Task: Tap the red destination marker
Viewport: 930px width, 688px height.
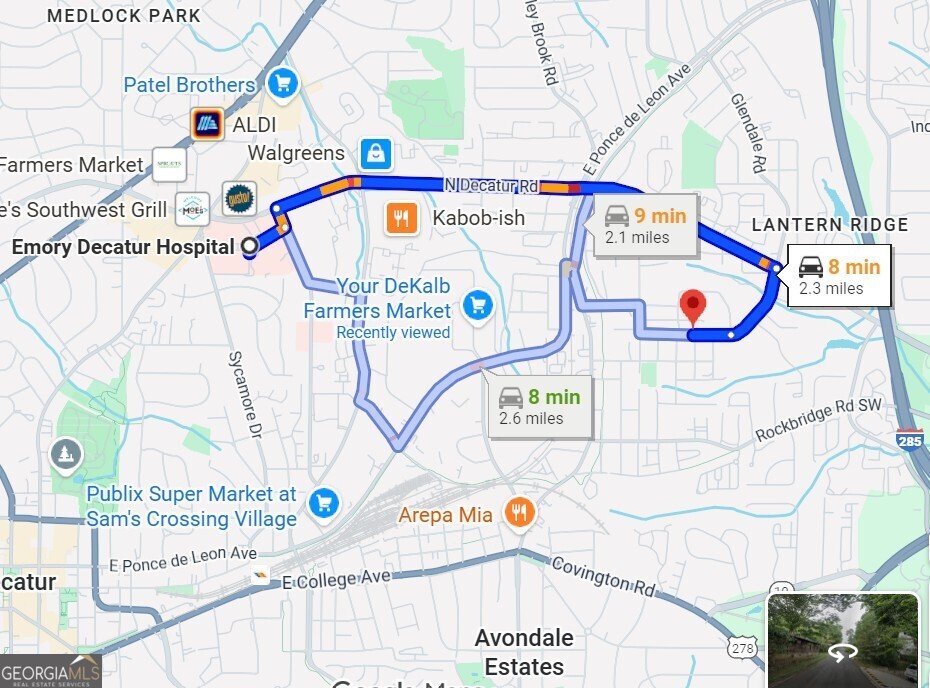Action: tap(692, 306)
